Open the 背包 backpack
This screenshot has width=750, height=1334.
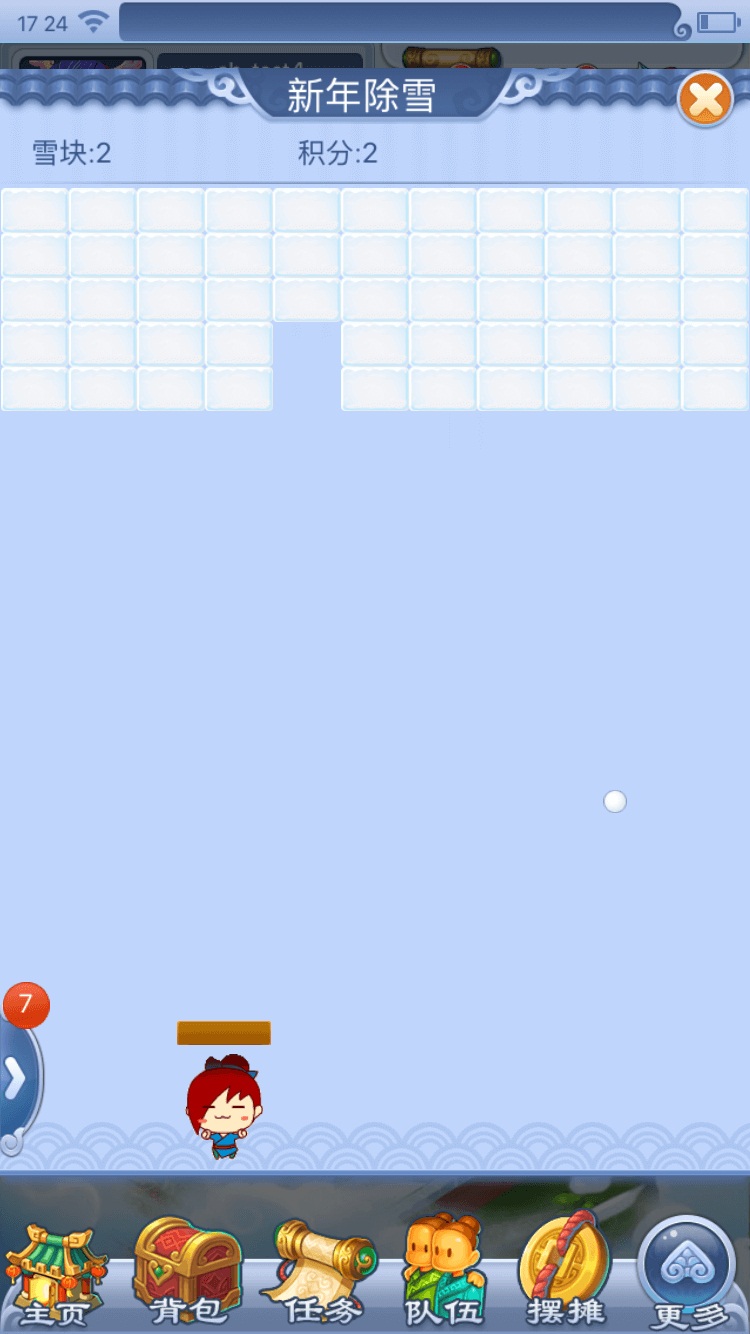pyautogui.click(x=188, y=1272)
